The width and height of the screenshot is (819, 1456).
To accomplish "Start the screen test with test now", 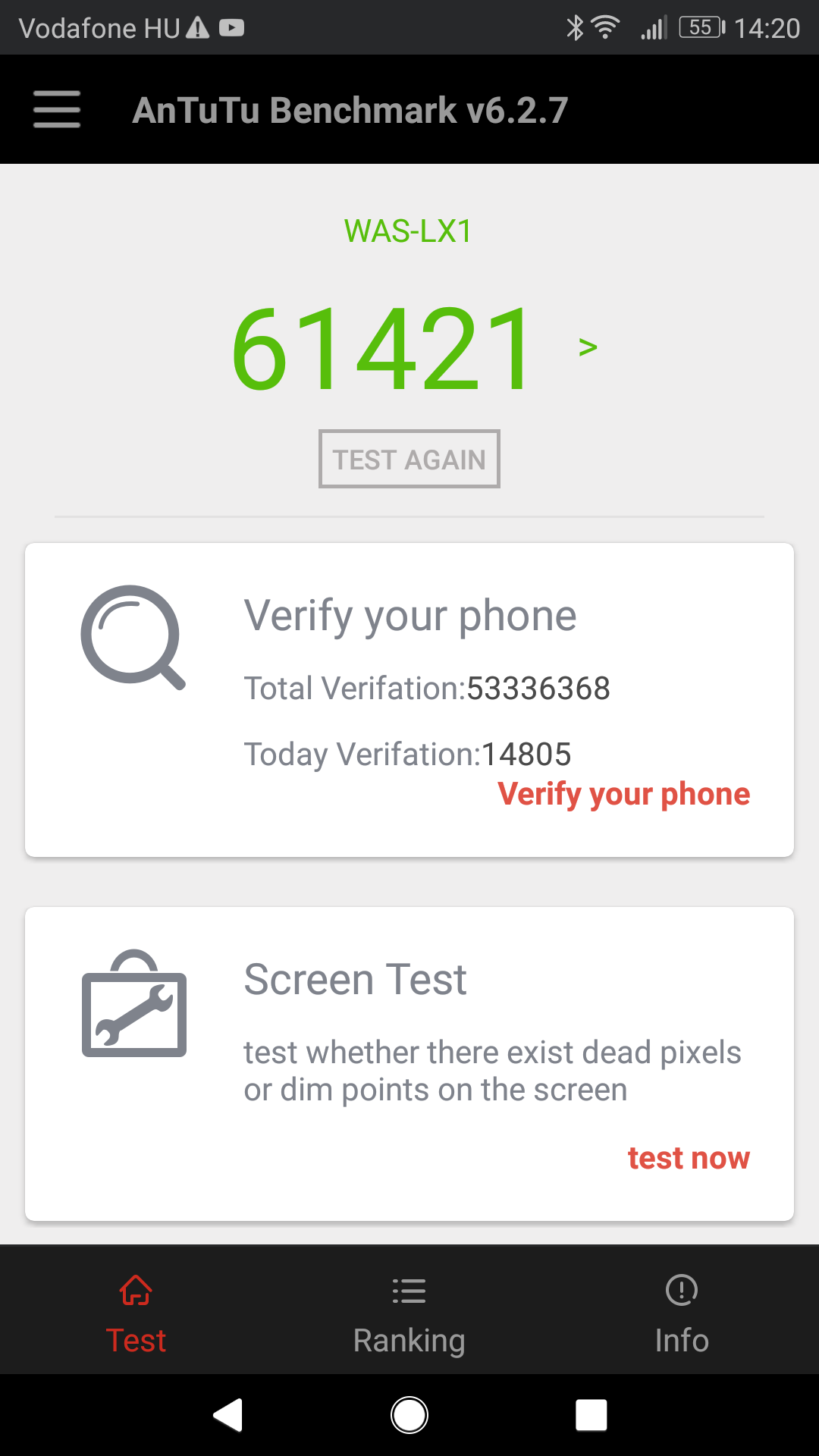I will pos(689,1158).
